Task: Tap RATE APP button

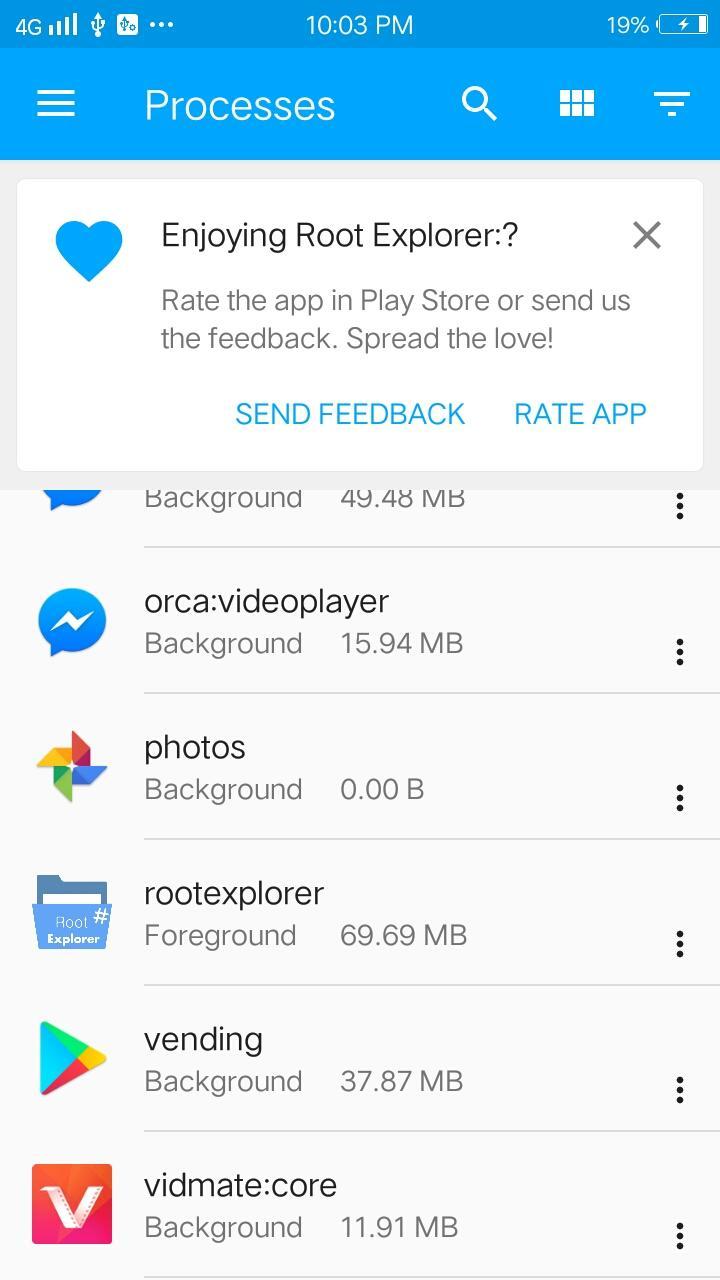Action: 580,414
